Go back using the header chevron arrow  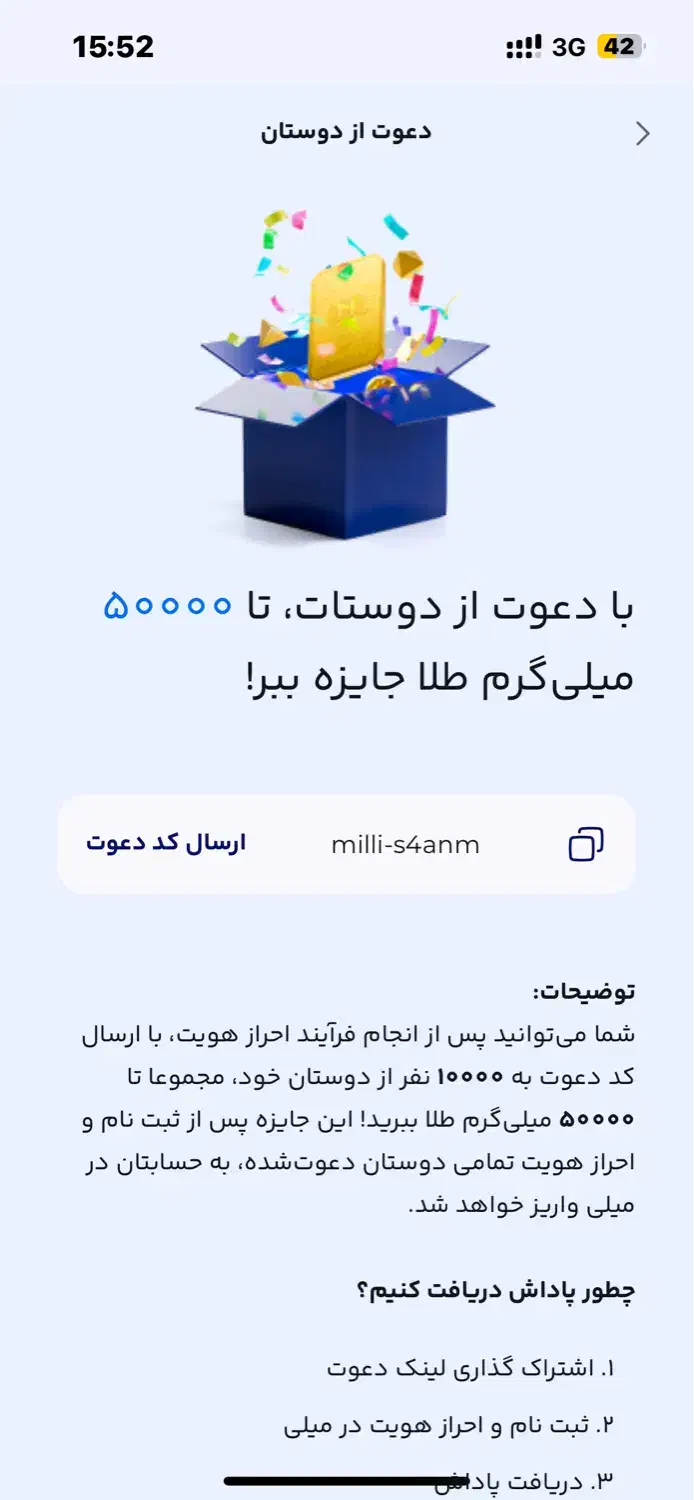click(x=642, y=133)
